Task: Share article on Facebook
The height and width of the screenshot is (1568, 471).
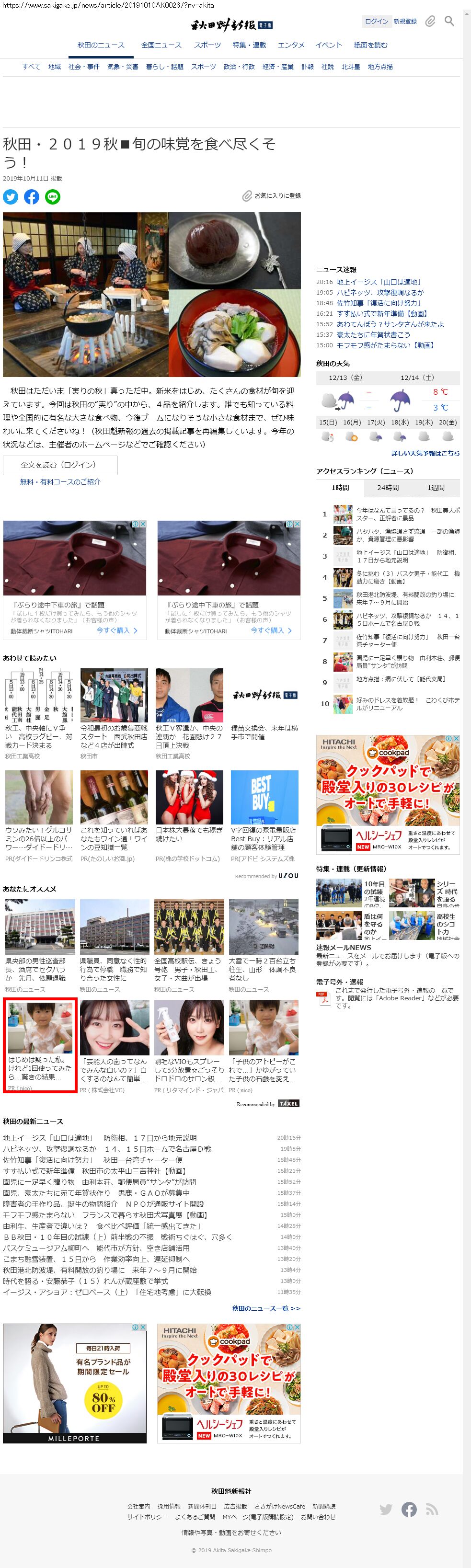Action: (x=32, y=196)
